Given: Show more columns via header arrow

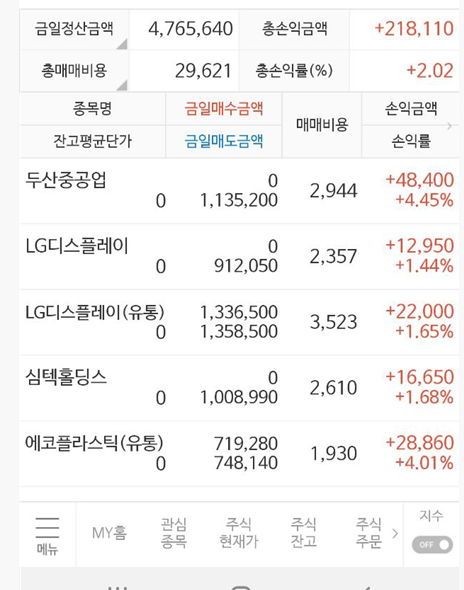Looking at the screenshot, I should point(449,126).
